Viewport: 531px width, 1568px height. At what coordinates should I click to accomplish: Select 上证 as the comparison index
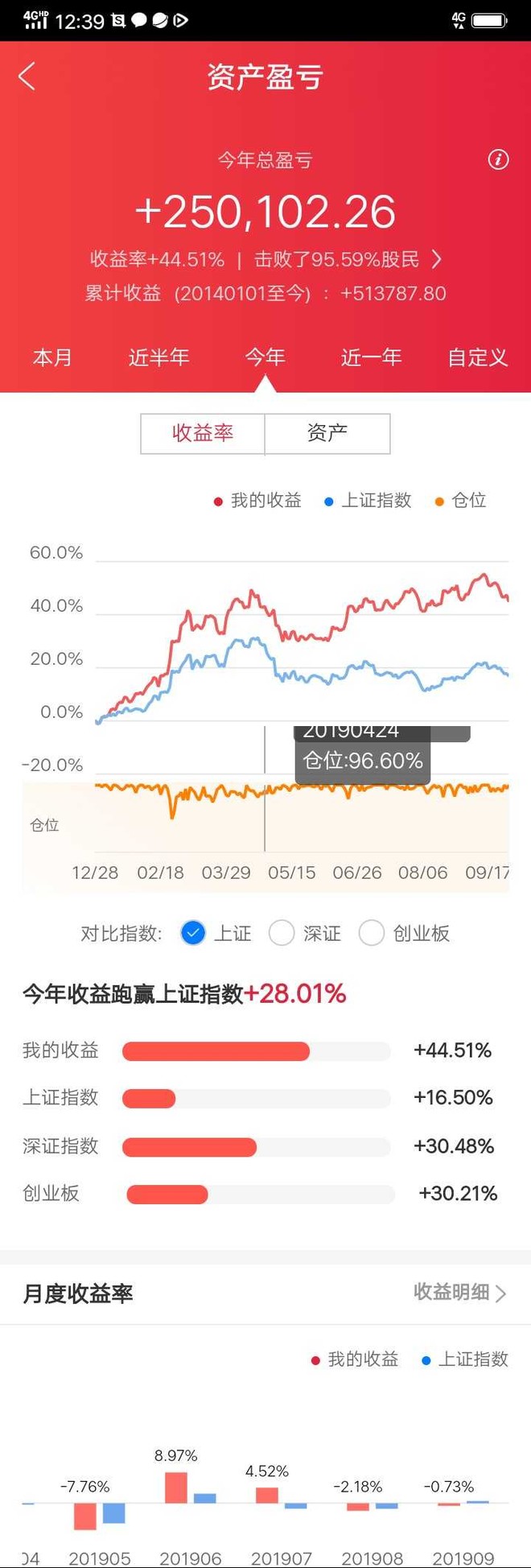[x=194, y=933]
